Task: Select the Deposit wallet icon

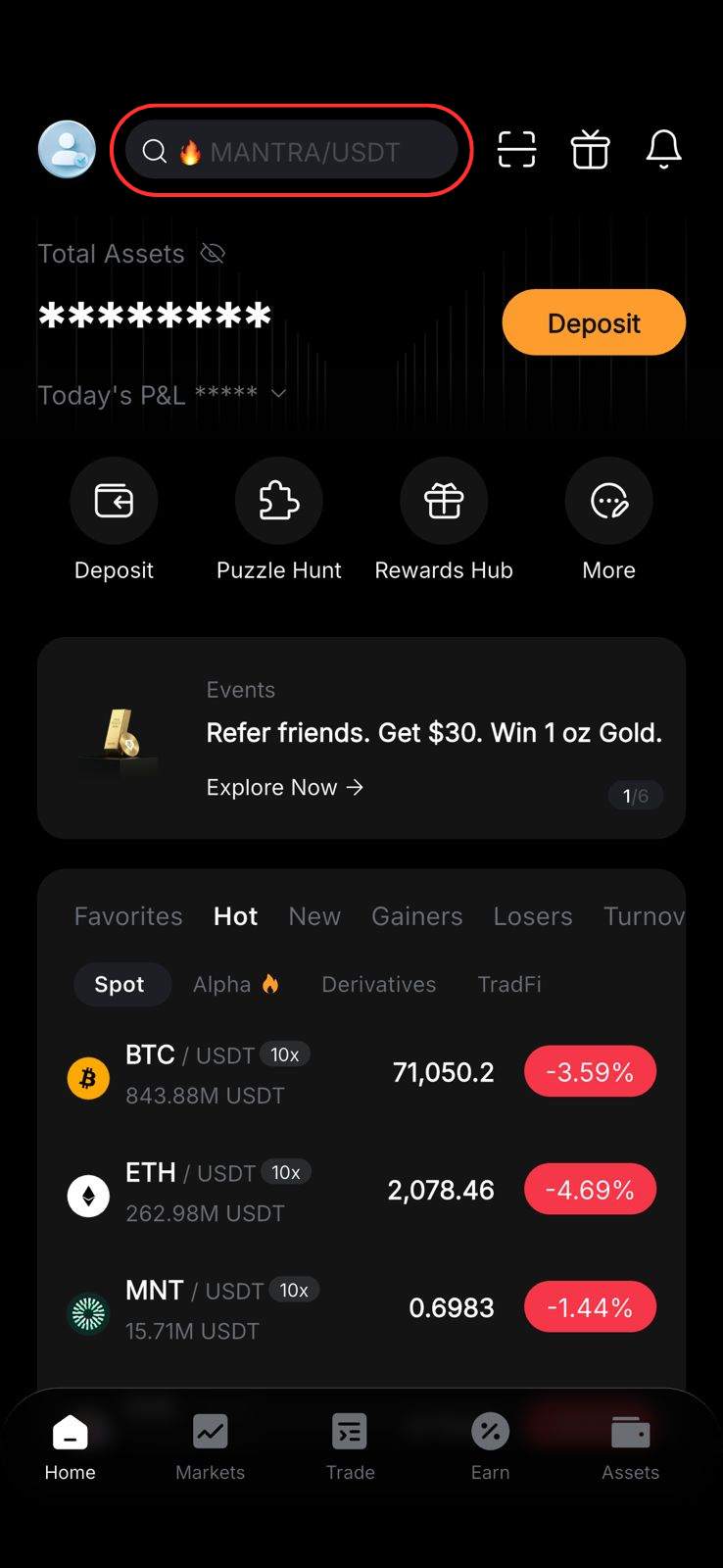Action: (x=114, y=501)
